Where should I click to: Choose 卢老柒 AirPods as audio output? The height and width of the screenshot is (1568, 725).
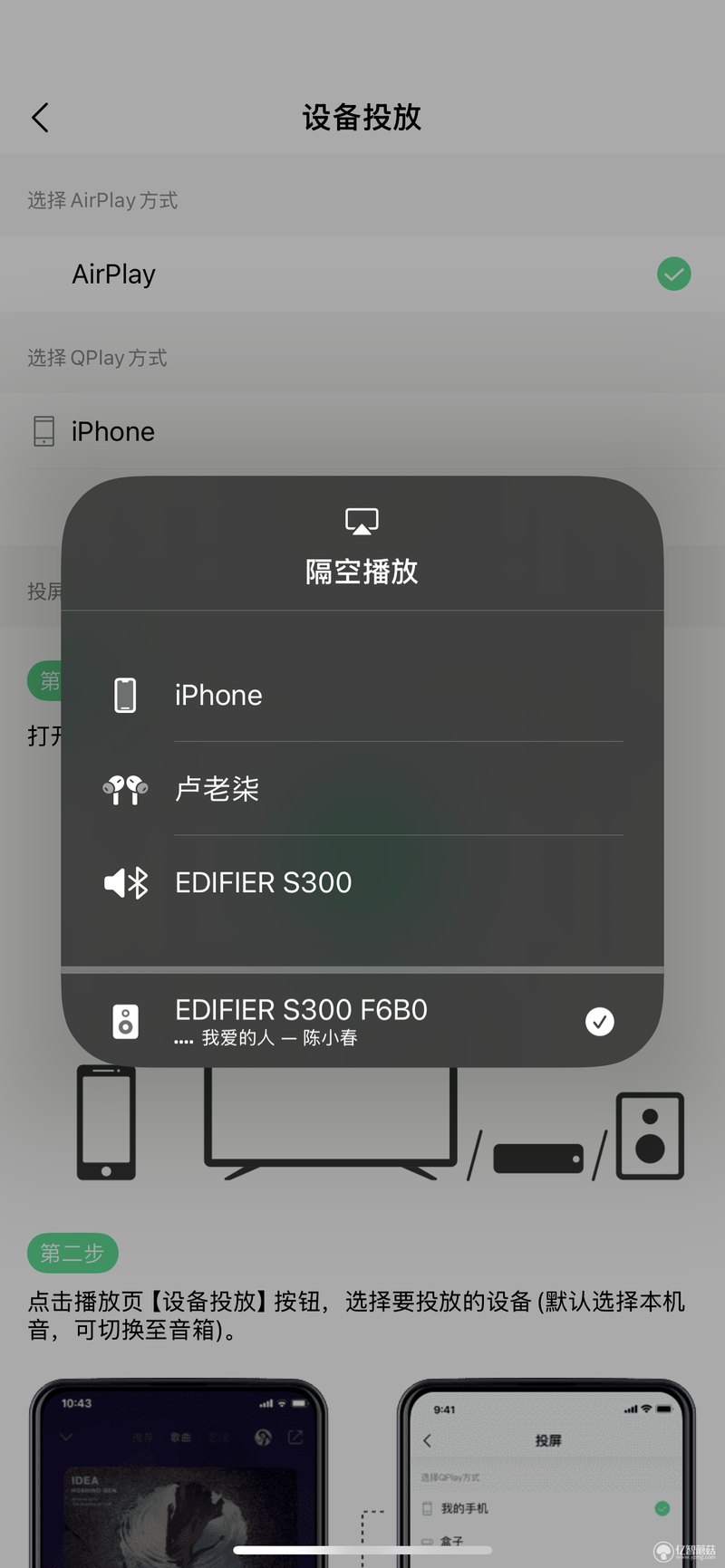point(362,789)
